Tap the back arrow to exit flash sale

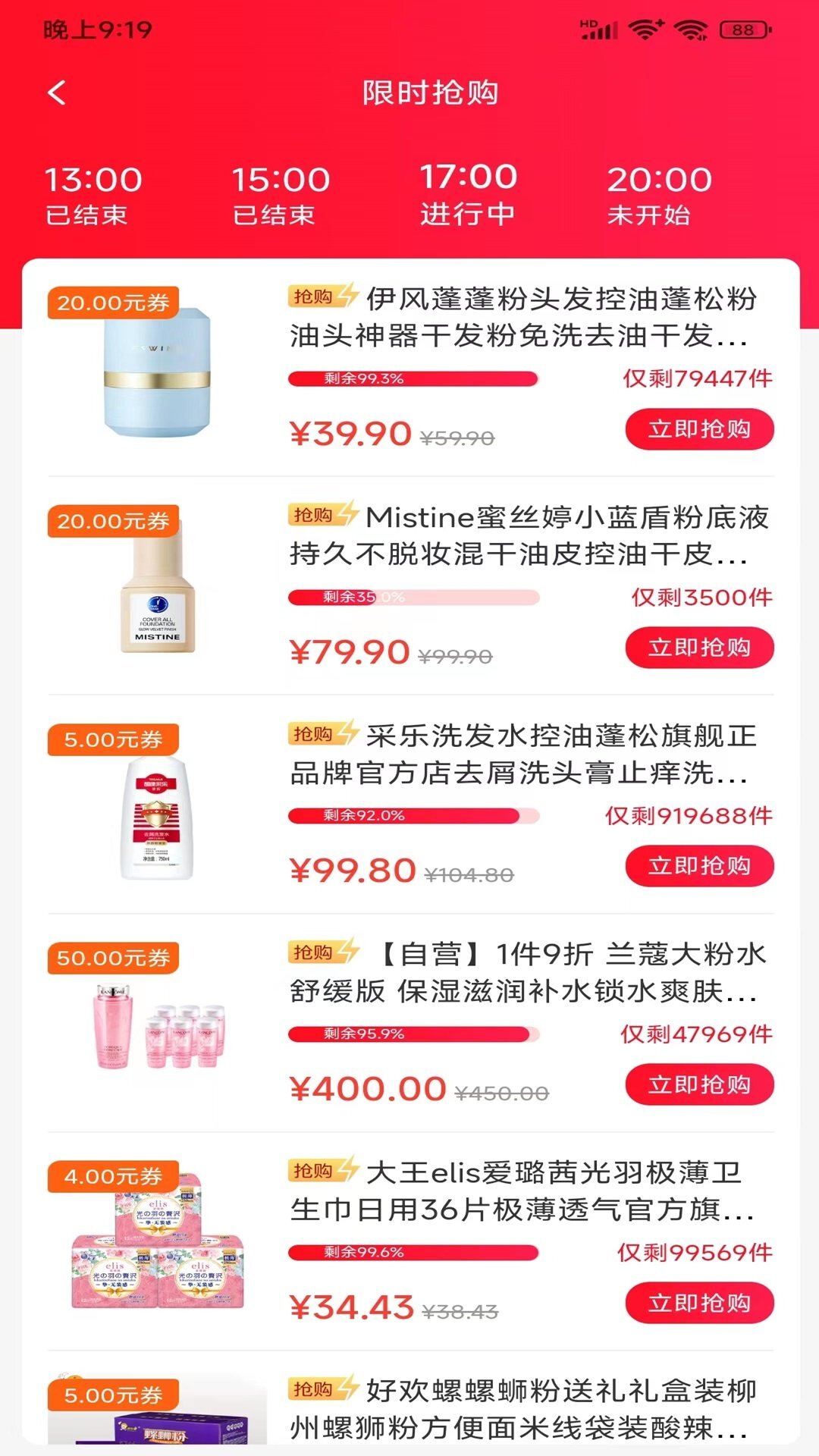click(55, 92)
